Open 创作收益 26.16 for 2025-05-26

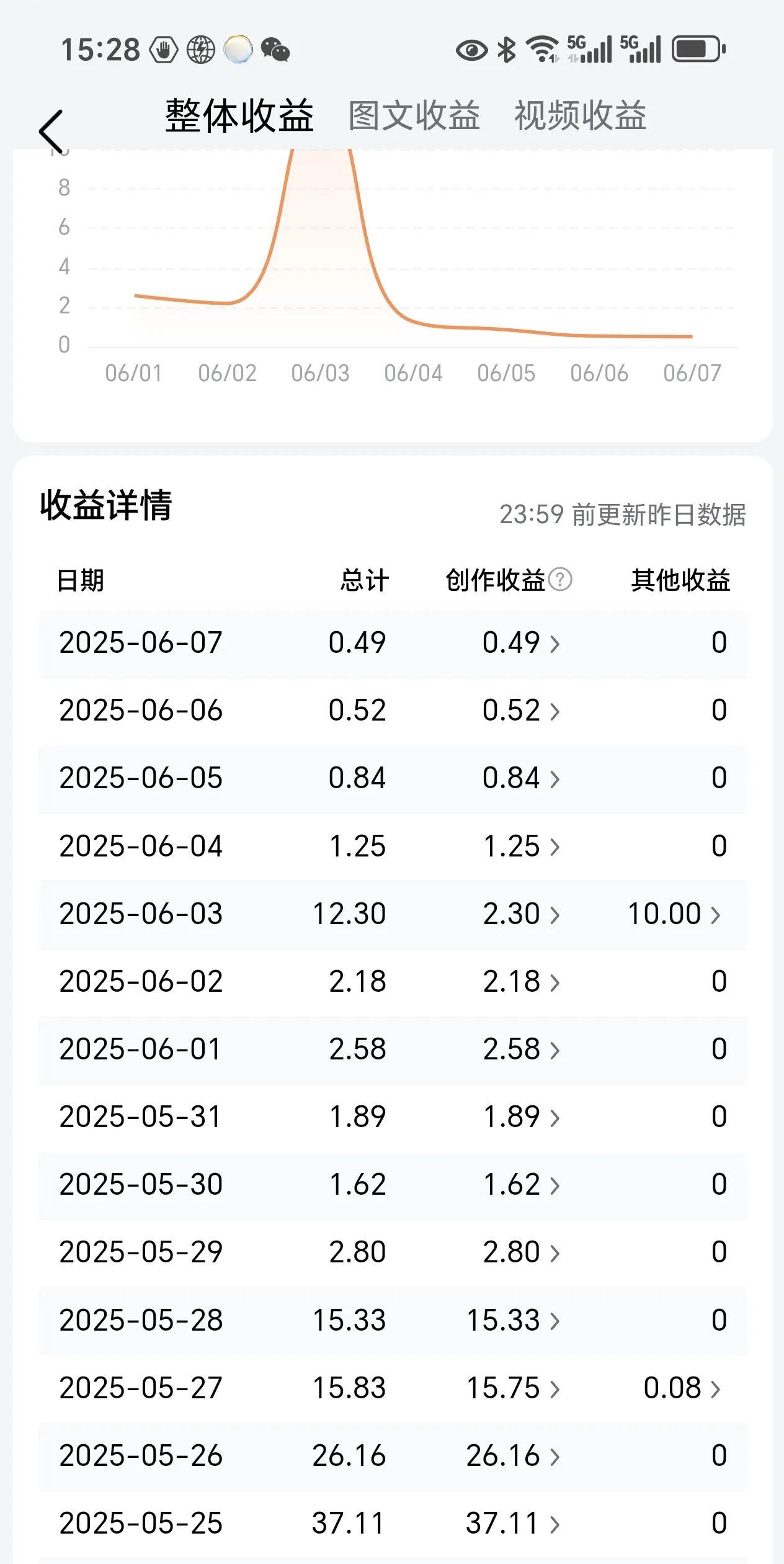click(x=513, y=1456)
